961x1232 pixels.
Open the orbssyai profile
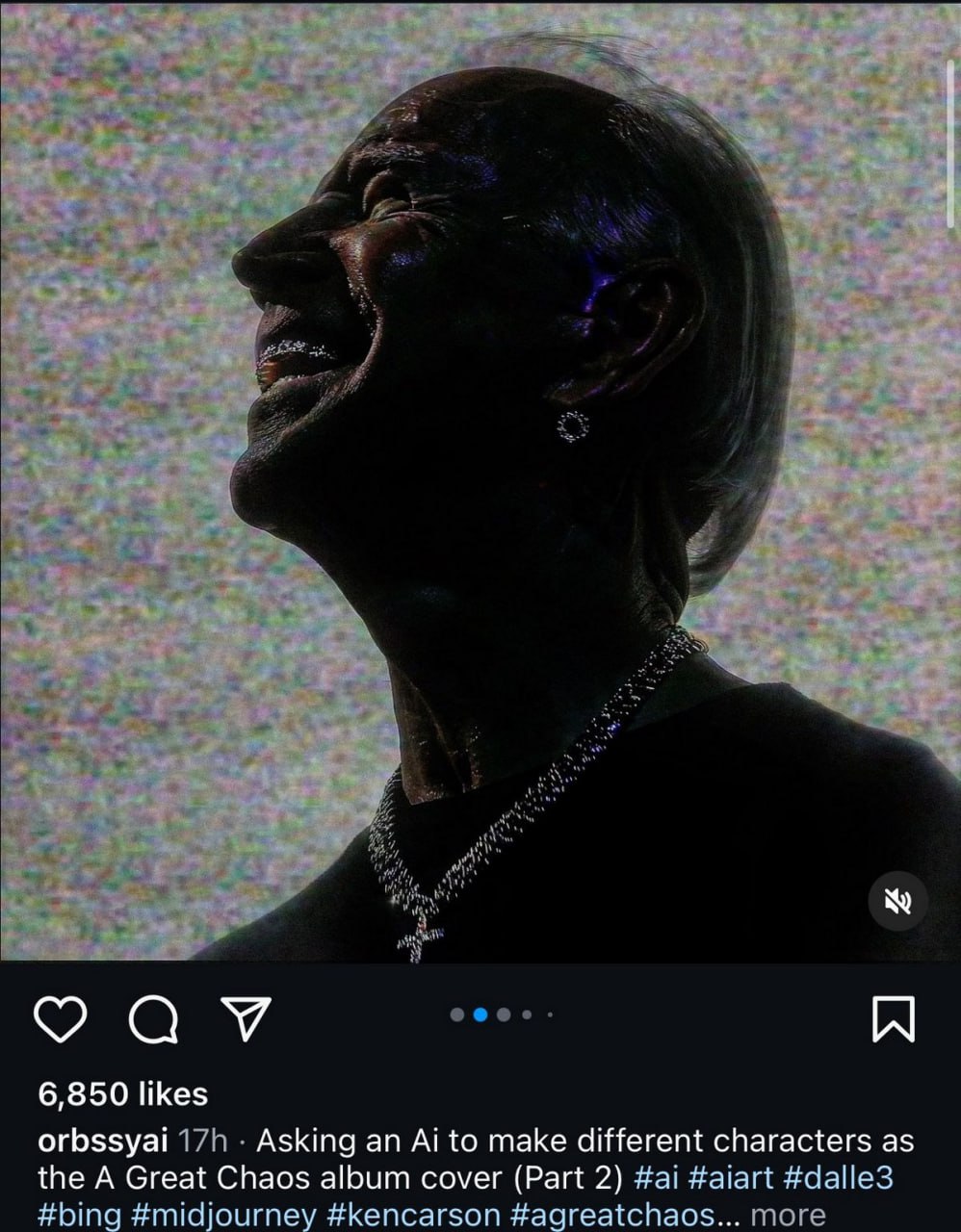pyautogui.click(x=102, y=1141)
